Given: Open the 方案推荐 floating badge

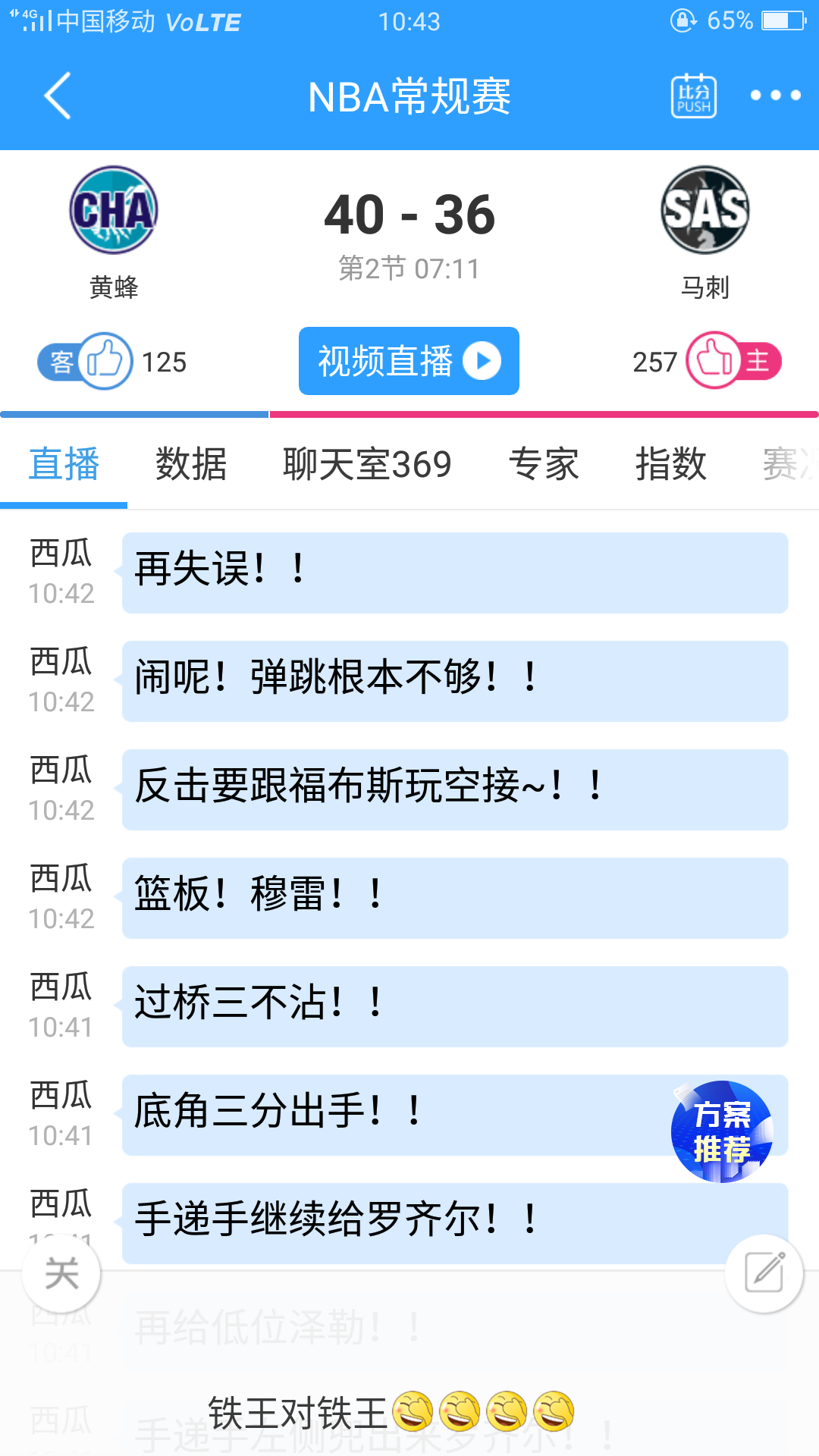Looking at the screenshot, I should [722, 1131].
